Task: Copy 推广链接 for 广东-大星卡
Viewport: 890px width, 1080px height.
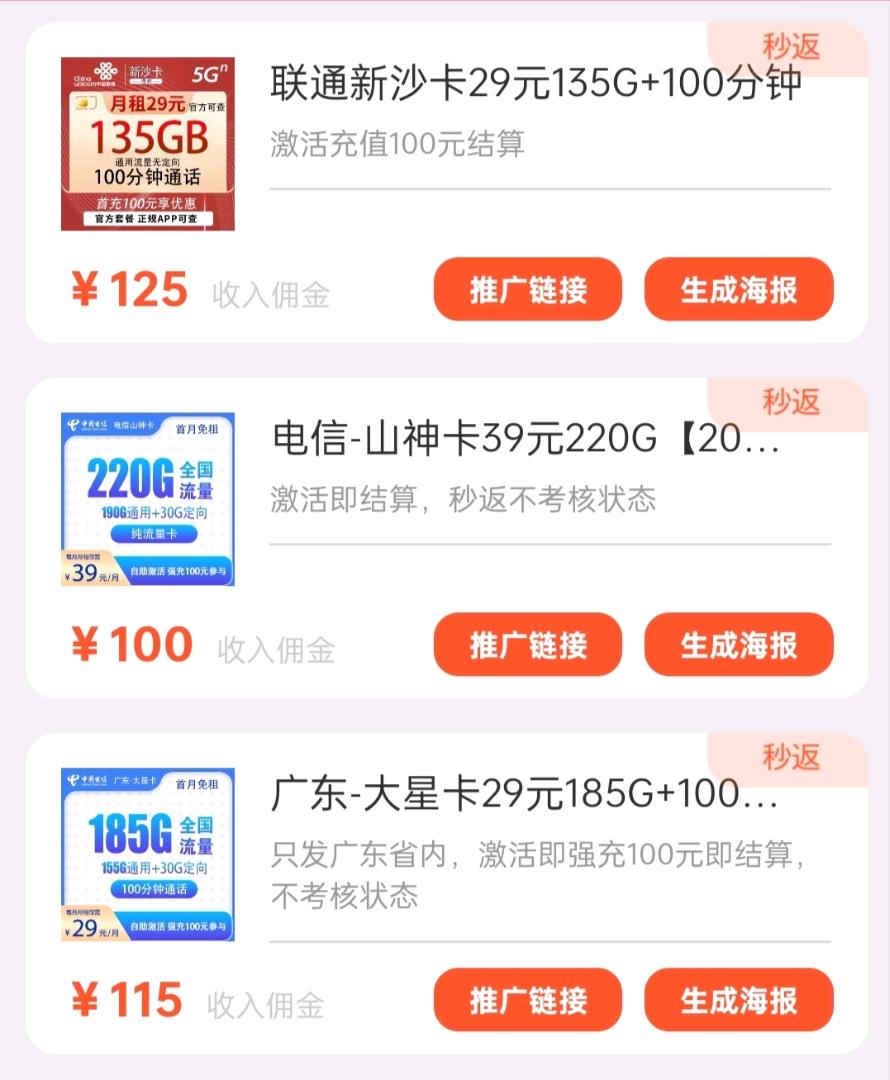Action: coord(527,1000)
